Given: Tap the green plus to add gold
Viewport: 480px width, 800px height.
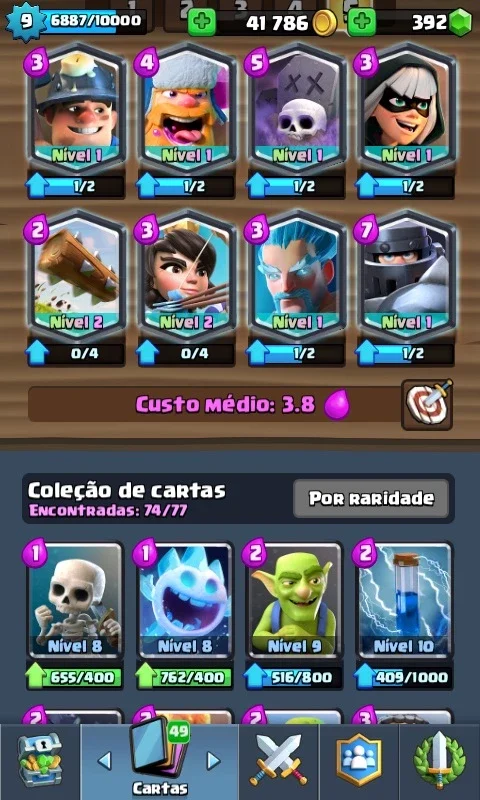Looking at the screenshot, I should pyautogui.click(x=201, y=22).
